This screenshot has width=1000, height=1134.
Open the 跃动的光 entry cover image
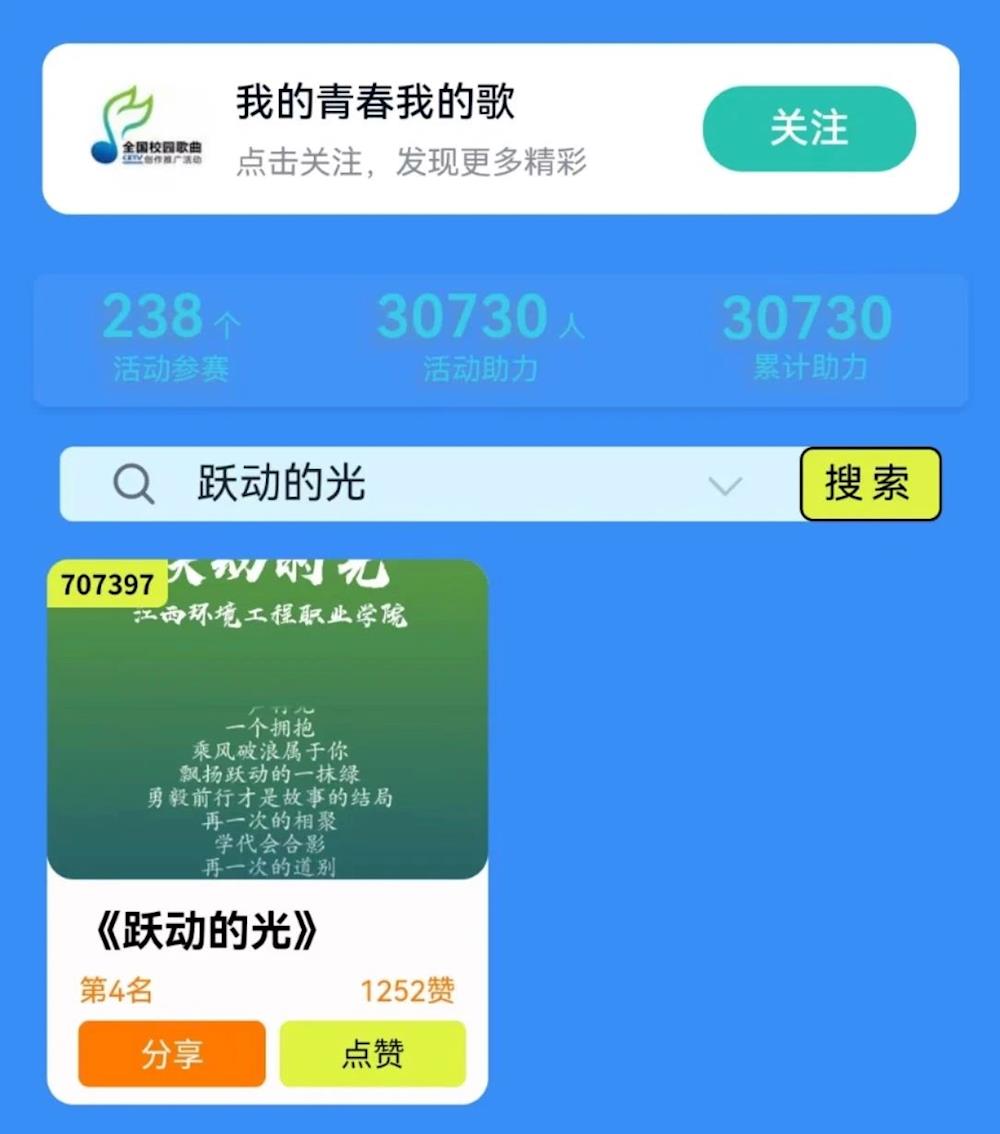pos(268,720)
